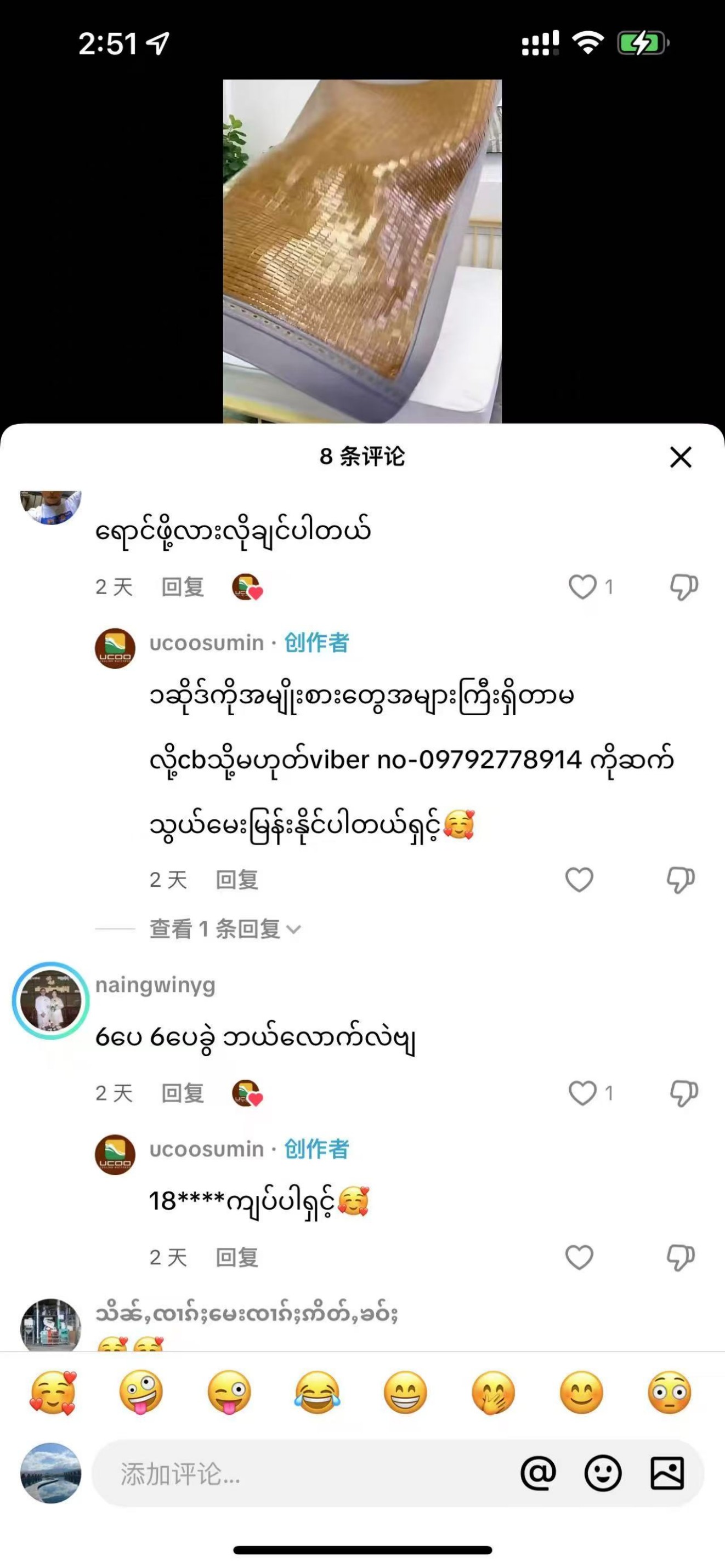Viewport: 725px width, 1568px height.
Task: Insert the tears of joy emoji
Action: 317,1392
